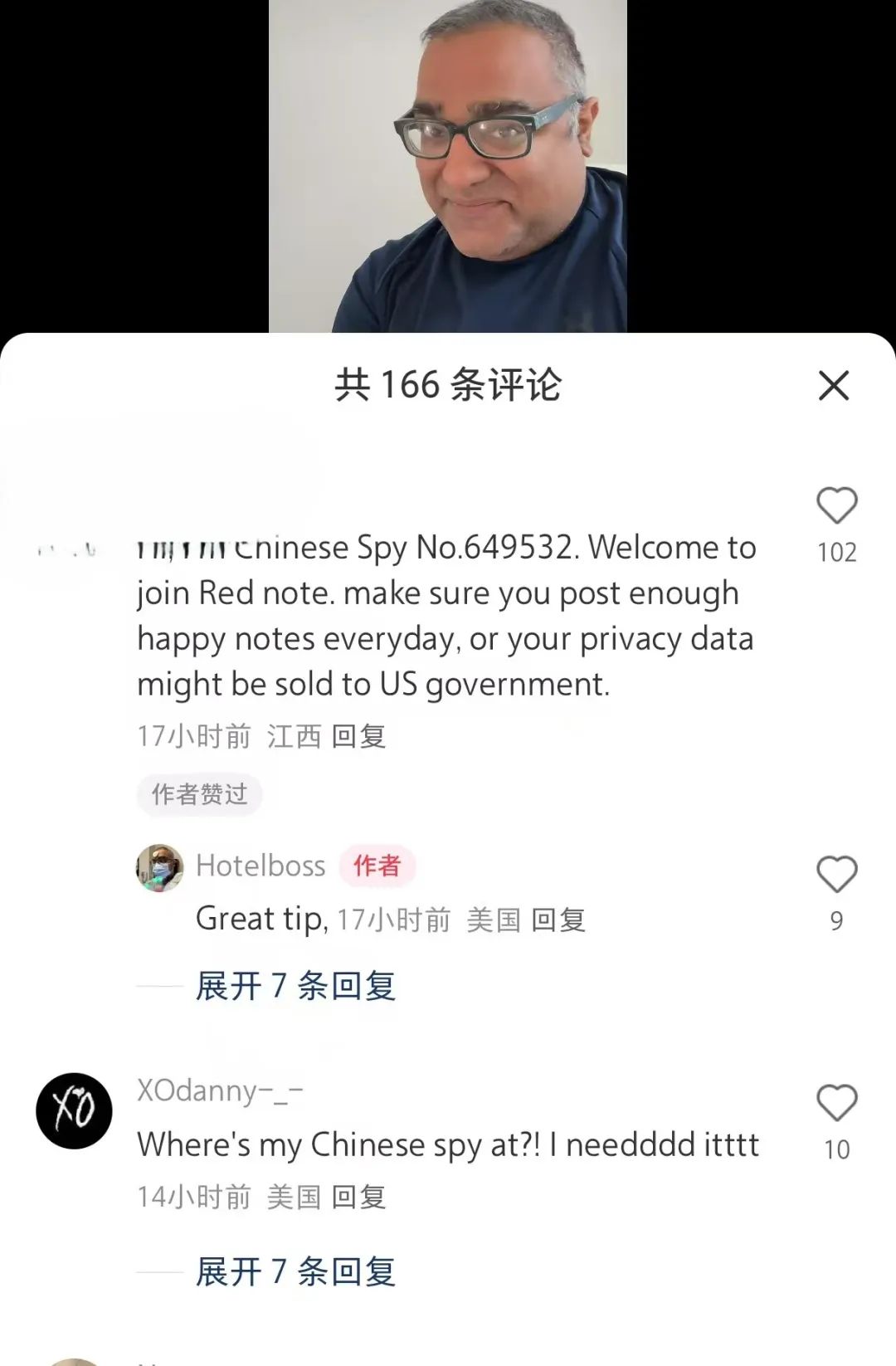Screen dimensions: 896x1366
Task: Like the Chinese Spy No.649532 comment
Action: click(x=836, y=506)
